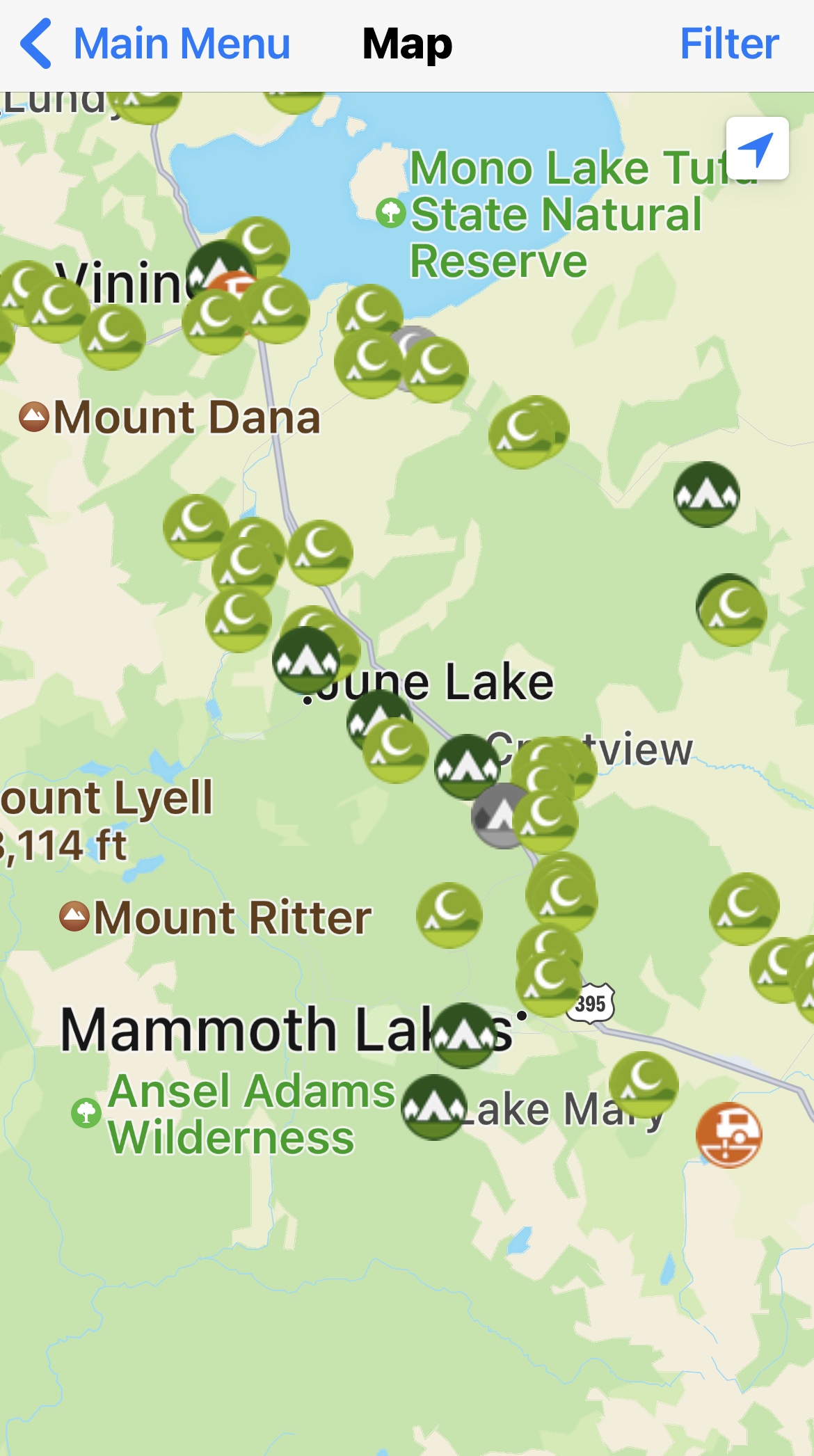Select the orange RV marker near Lake Mary
This screenshot has width=814, height=1456.
(728, 1135)
